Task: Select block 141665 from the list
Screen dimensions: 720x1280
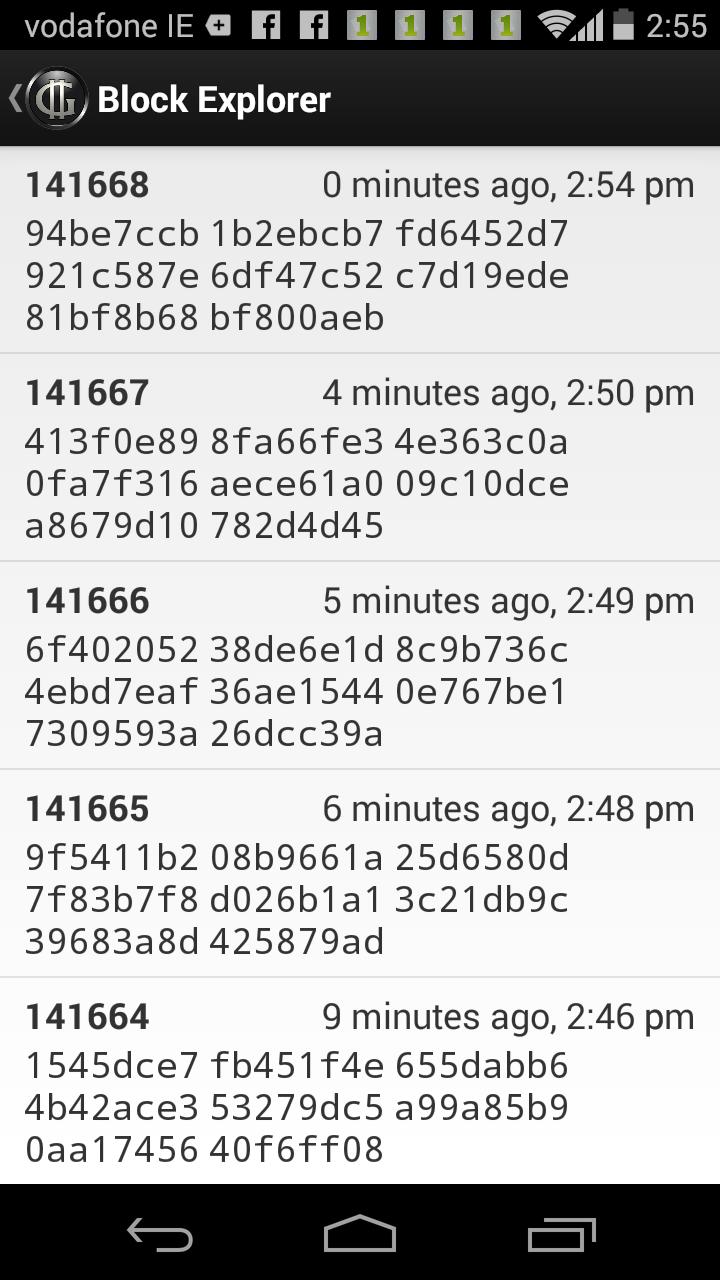Action: (360, 874)
